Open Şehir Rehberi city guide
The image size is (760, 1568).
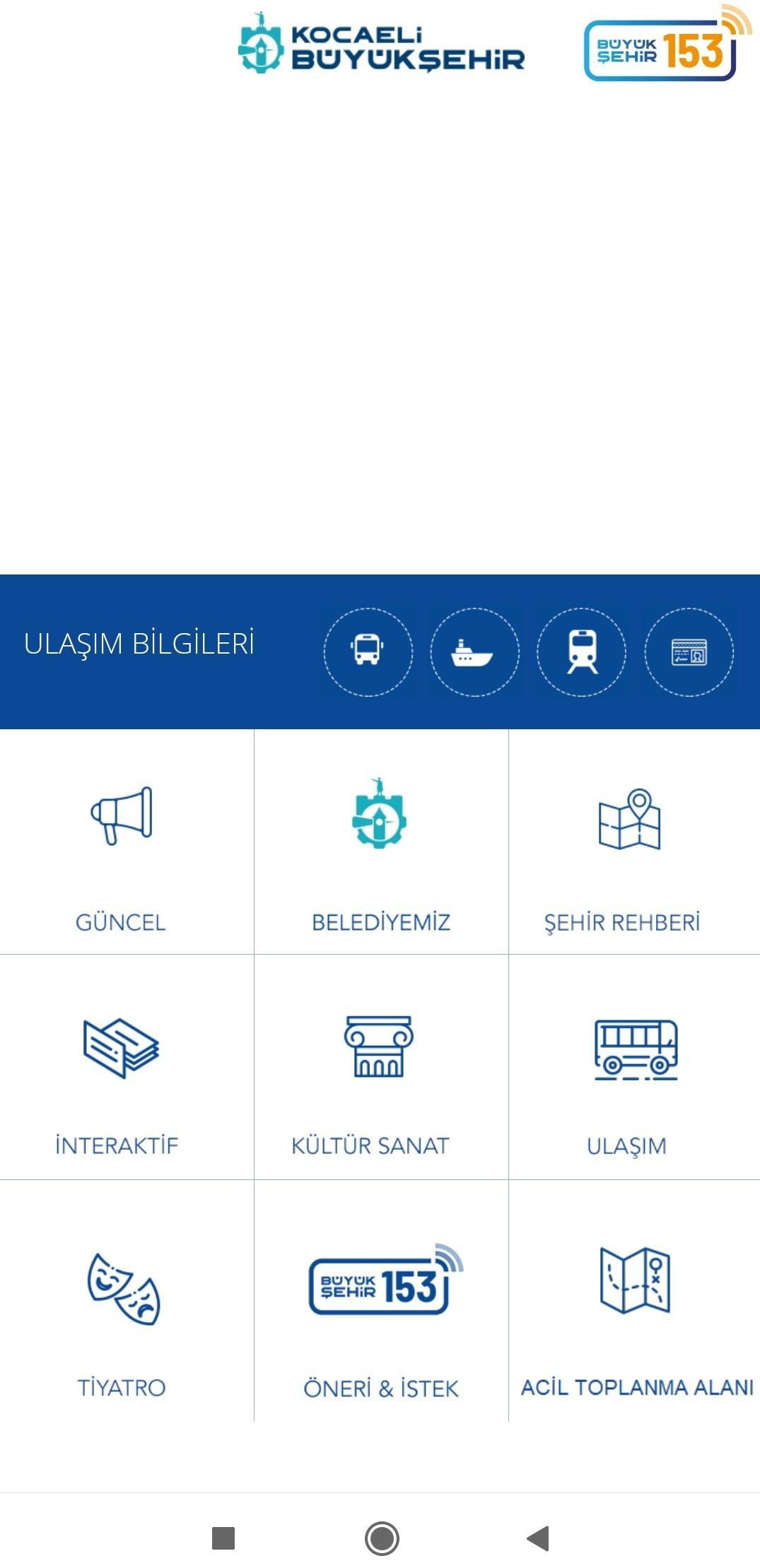[634, 842]
